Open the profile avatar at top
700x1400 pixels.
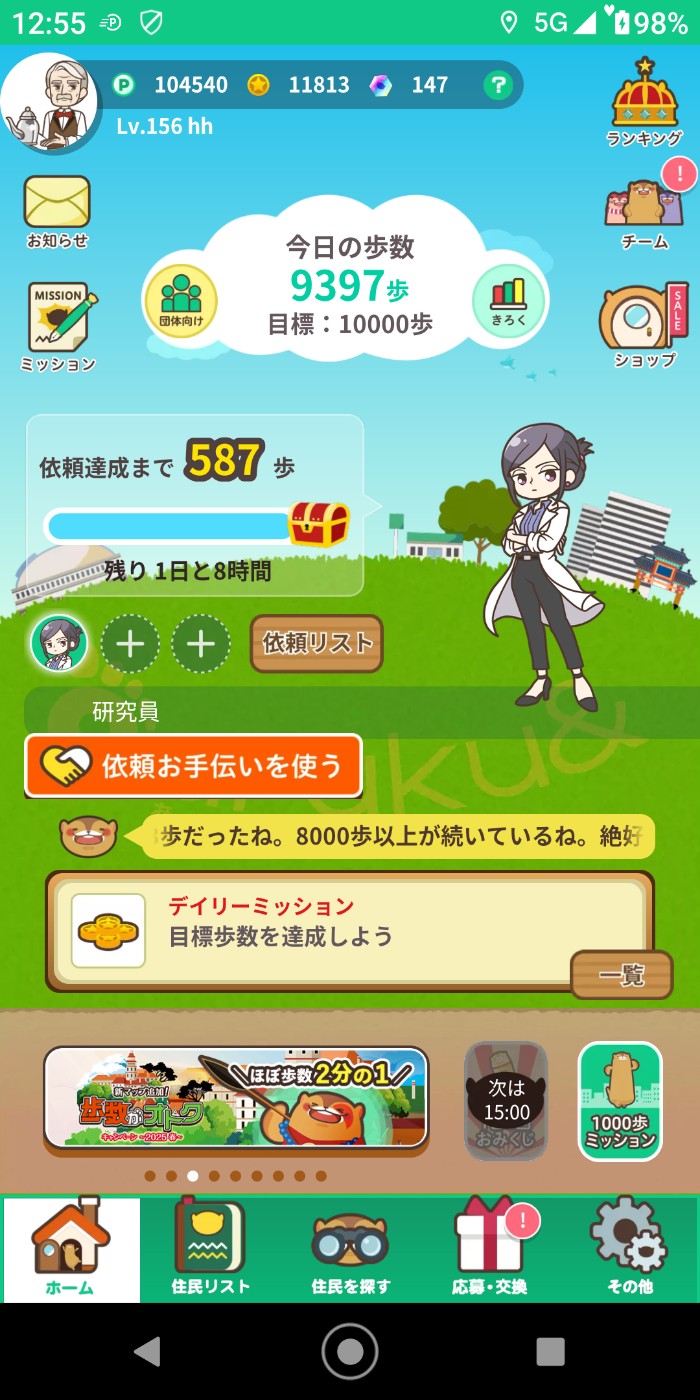(x=48, y=103)
